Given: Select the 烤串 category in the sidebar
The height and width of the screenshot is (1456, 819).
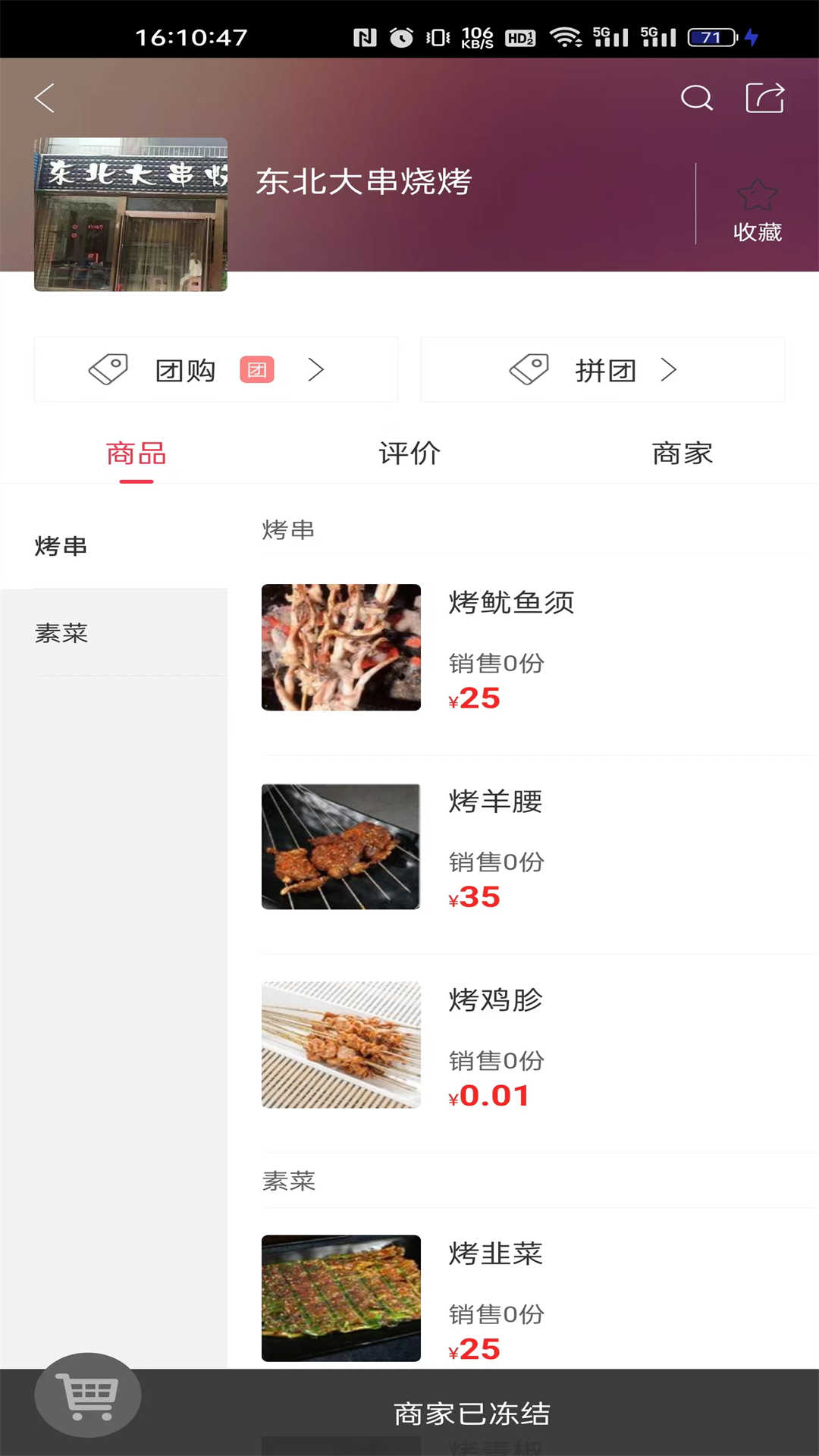Looking at the screenshot, I should click(x=60, y=546).
